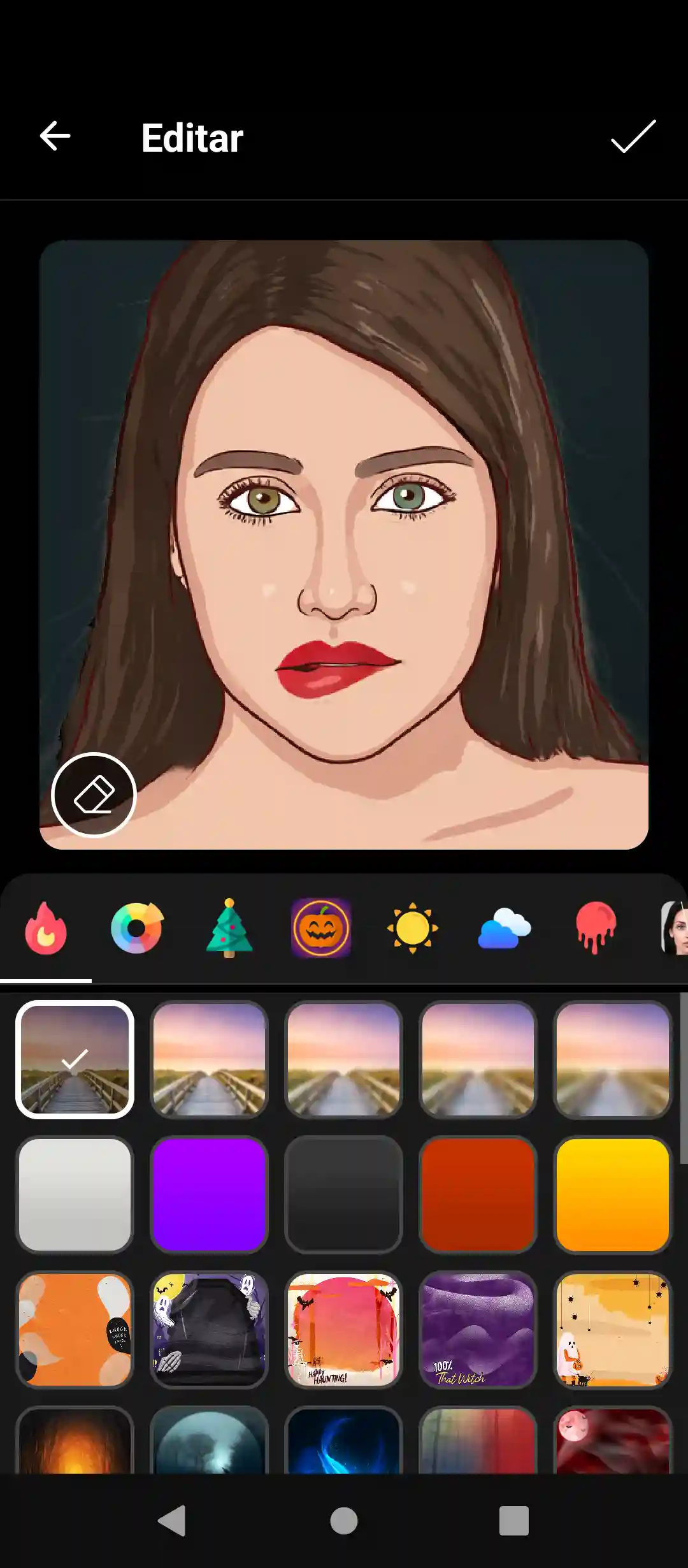The width and height of the screenshot is (688, 1568).
Task: Open the flame category tab
Action: [x=46, y=927]
